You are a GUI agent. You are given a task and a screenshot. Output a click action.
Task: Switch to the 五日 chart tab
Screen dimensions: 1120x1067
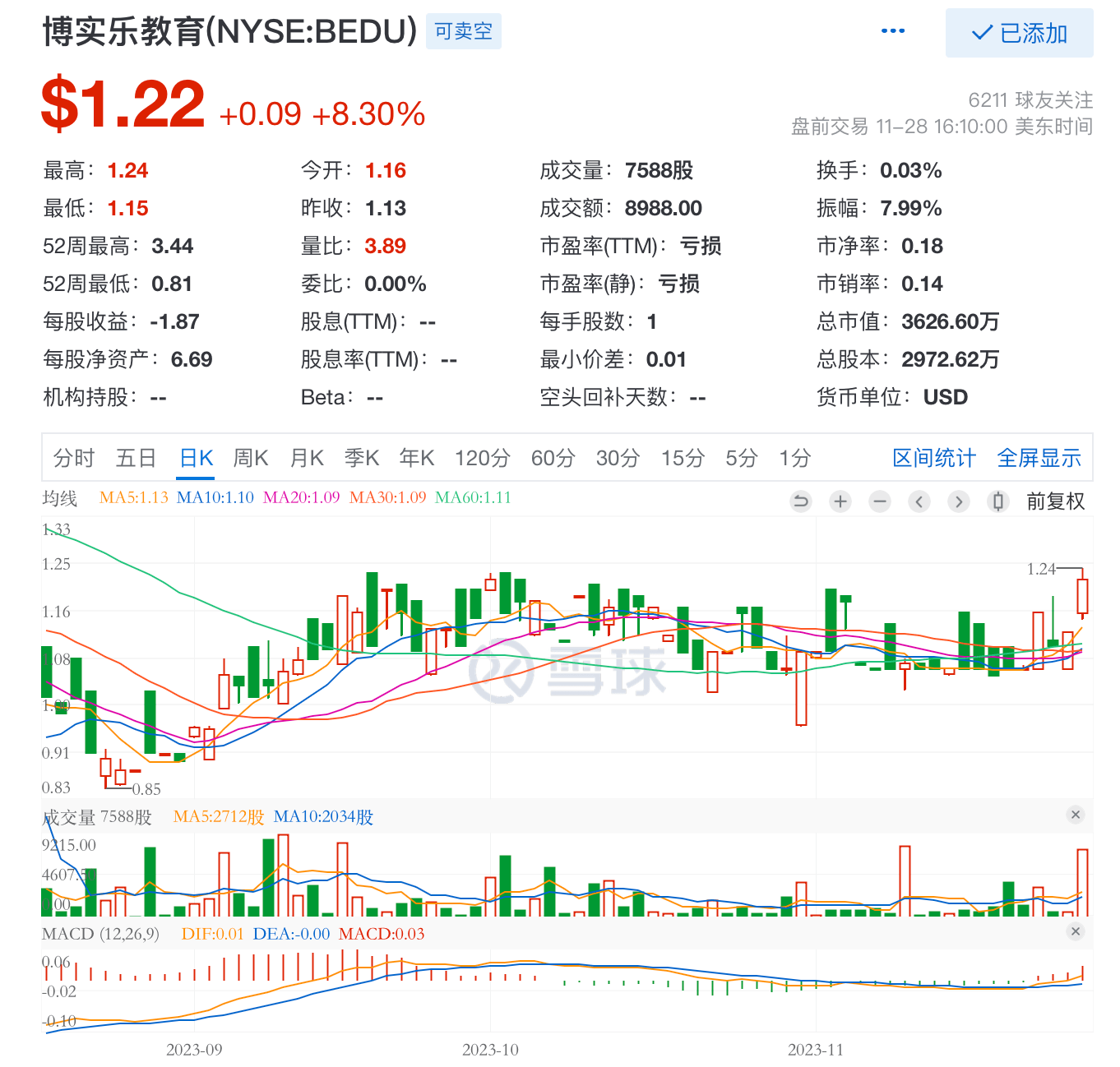click(136, 458)
